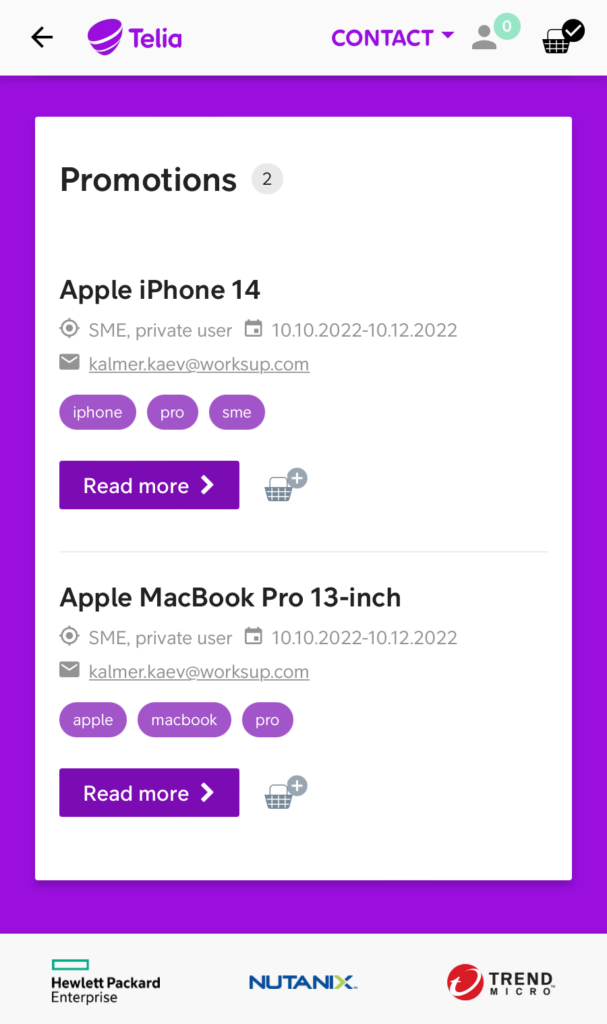Image resolution: width=607 pixels, height=1024 pixels.
Task: Select the macbook tag chip
Action: coord(184,720)
